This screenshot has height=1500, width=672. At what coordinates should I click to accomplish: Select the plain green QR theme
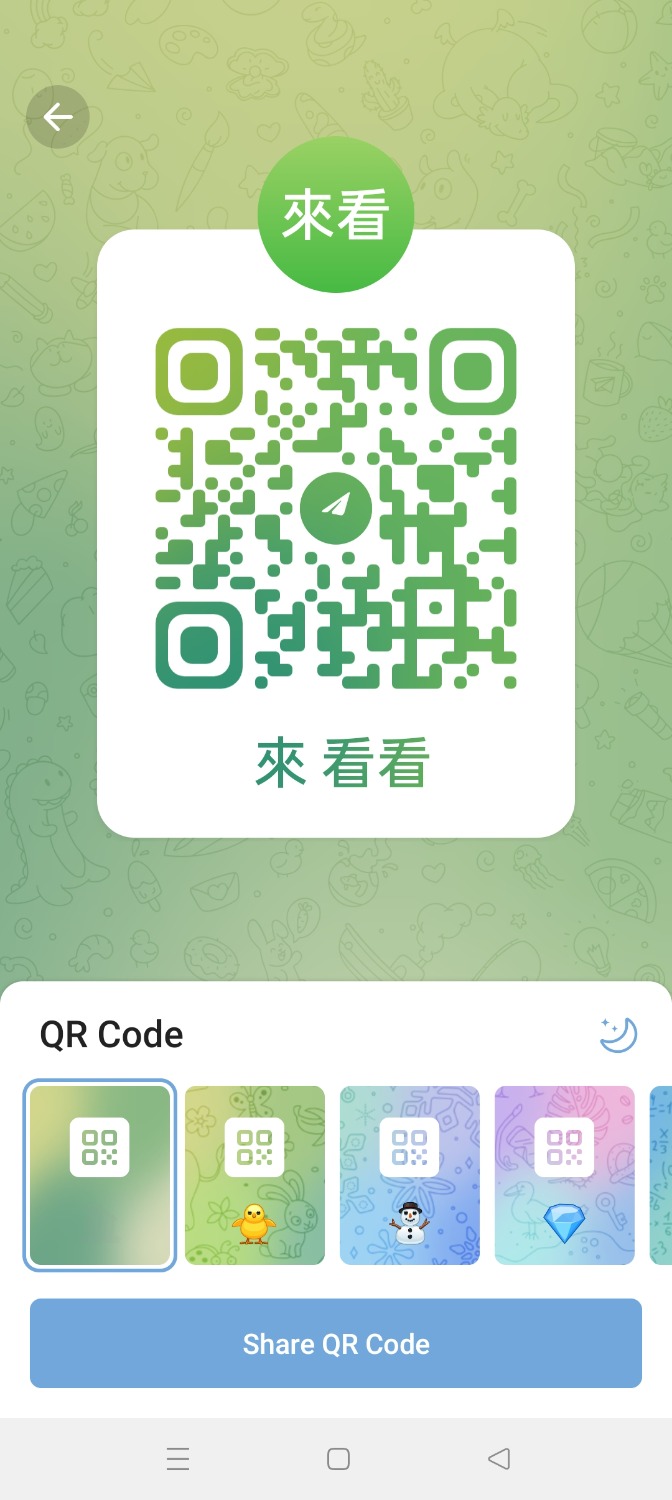pos(100,1175)
